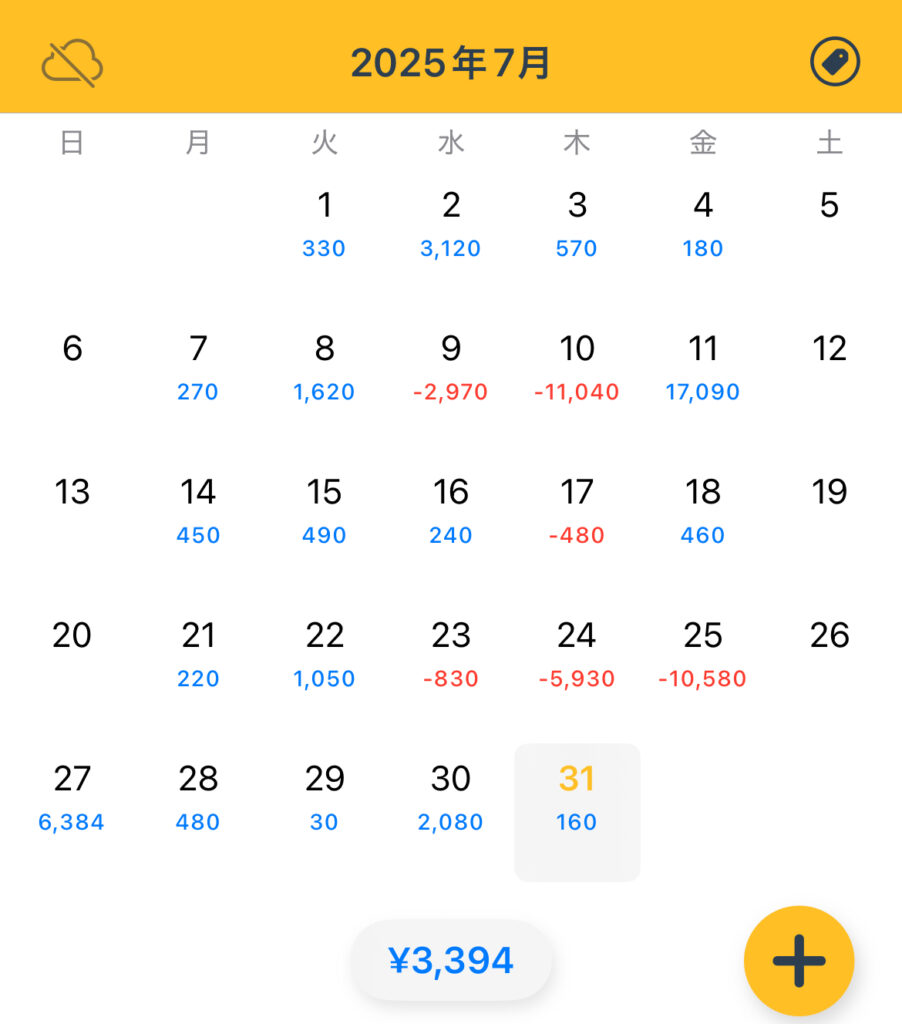Open the 2025年7月 month title
The height and width of the screenshot is (1024, 902).
pos(451,63)
